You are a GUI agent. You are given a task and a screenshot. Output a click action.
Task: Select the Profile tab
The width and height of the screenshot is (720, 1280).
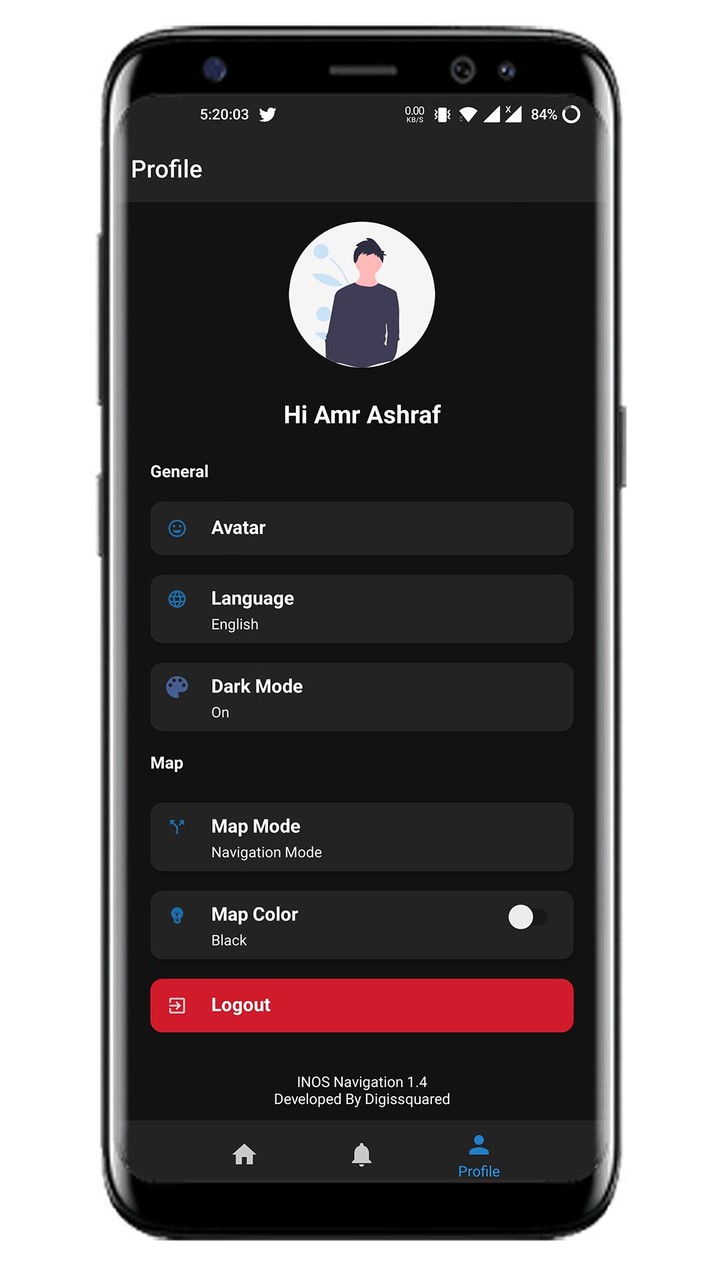tap(479, 1156)
